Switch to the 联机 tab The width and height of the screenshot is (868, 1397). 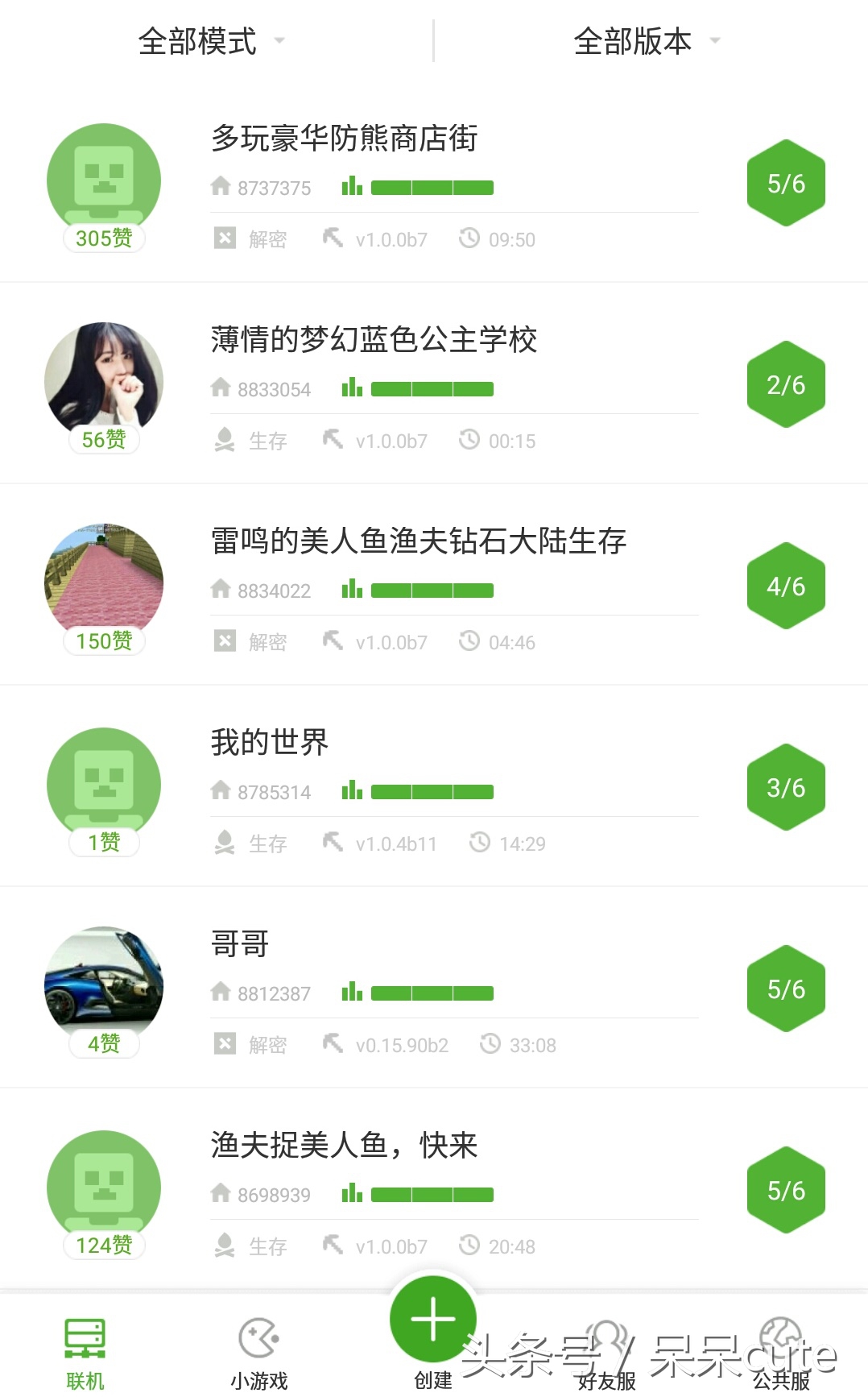pos(85,1353)
